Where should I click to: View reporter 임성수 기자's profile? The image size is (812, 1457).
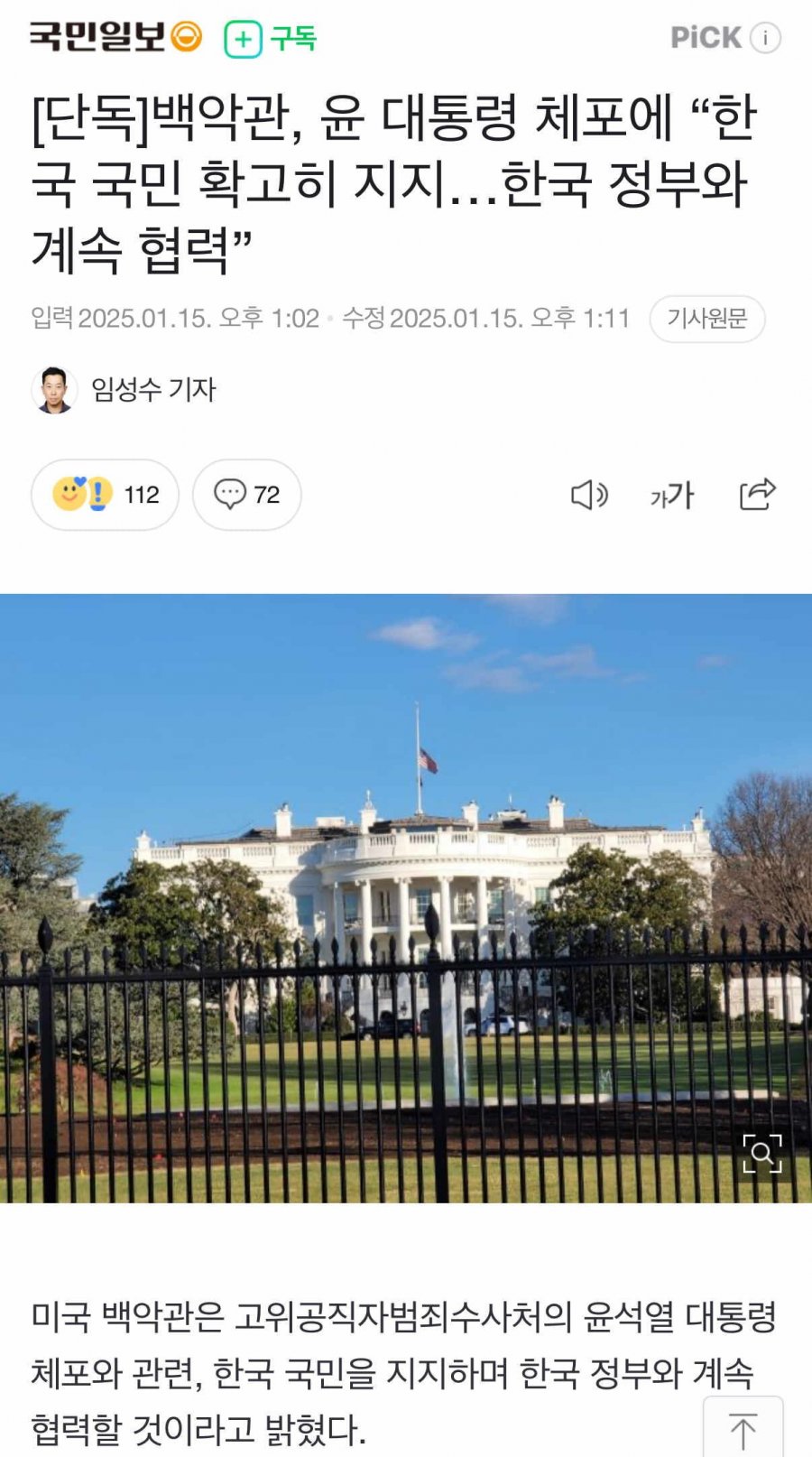point(153,389)
